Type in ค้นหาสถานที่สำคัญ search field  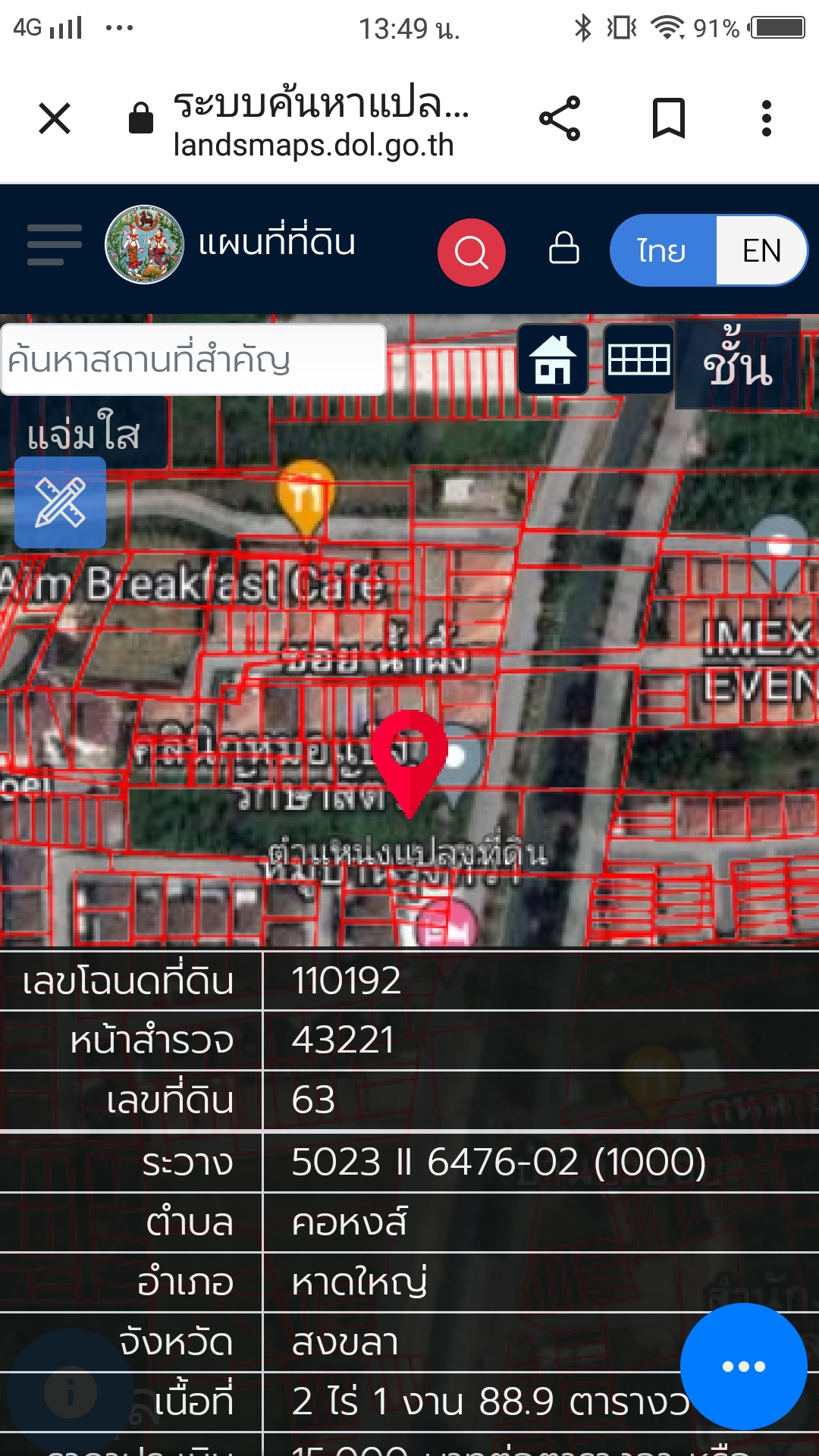[x=193, y=360]
